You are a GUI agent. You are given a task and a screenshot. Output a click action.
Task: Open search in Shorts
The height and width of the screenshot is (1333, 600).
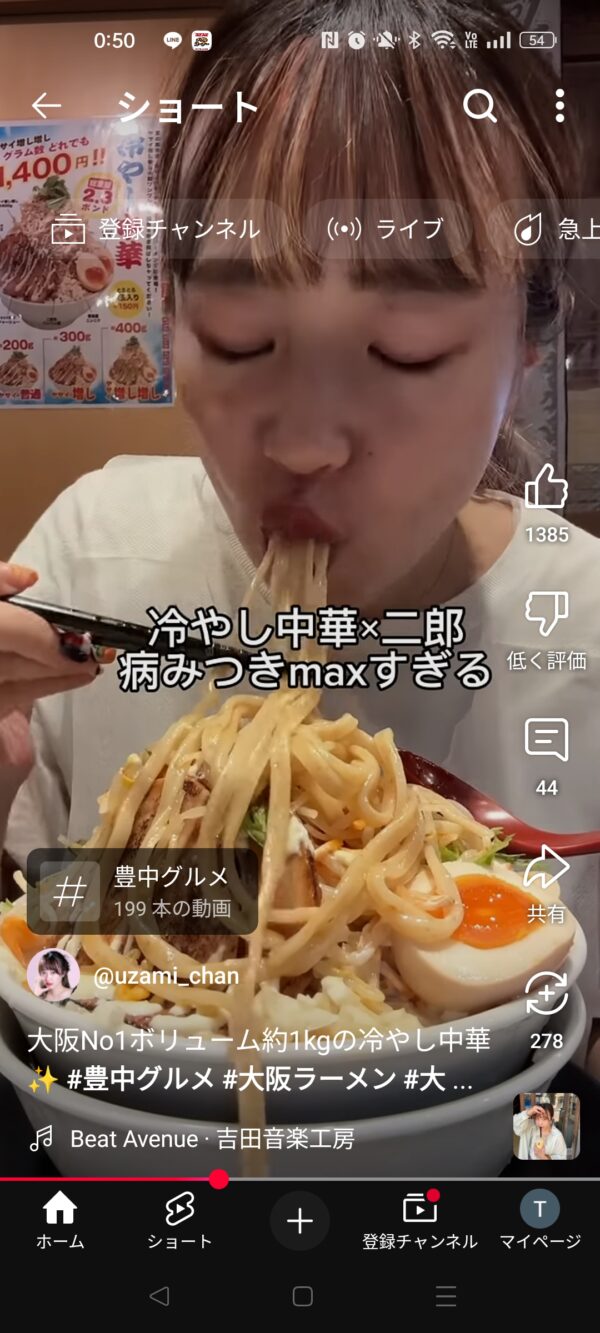[x=480, y=105]
